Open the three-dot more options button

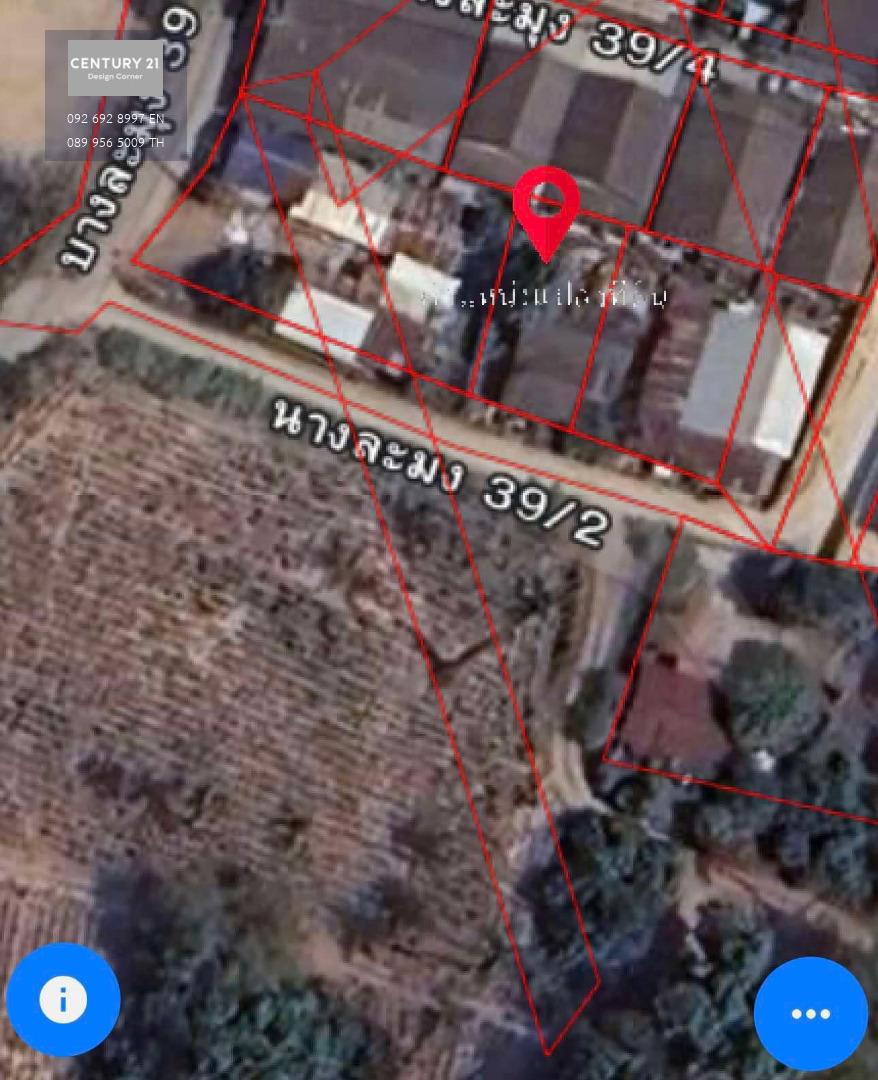click(810, 1013)
